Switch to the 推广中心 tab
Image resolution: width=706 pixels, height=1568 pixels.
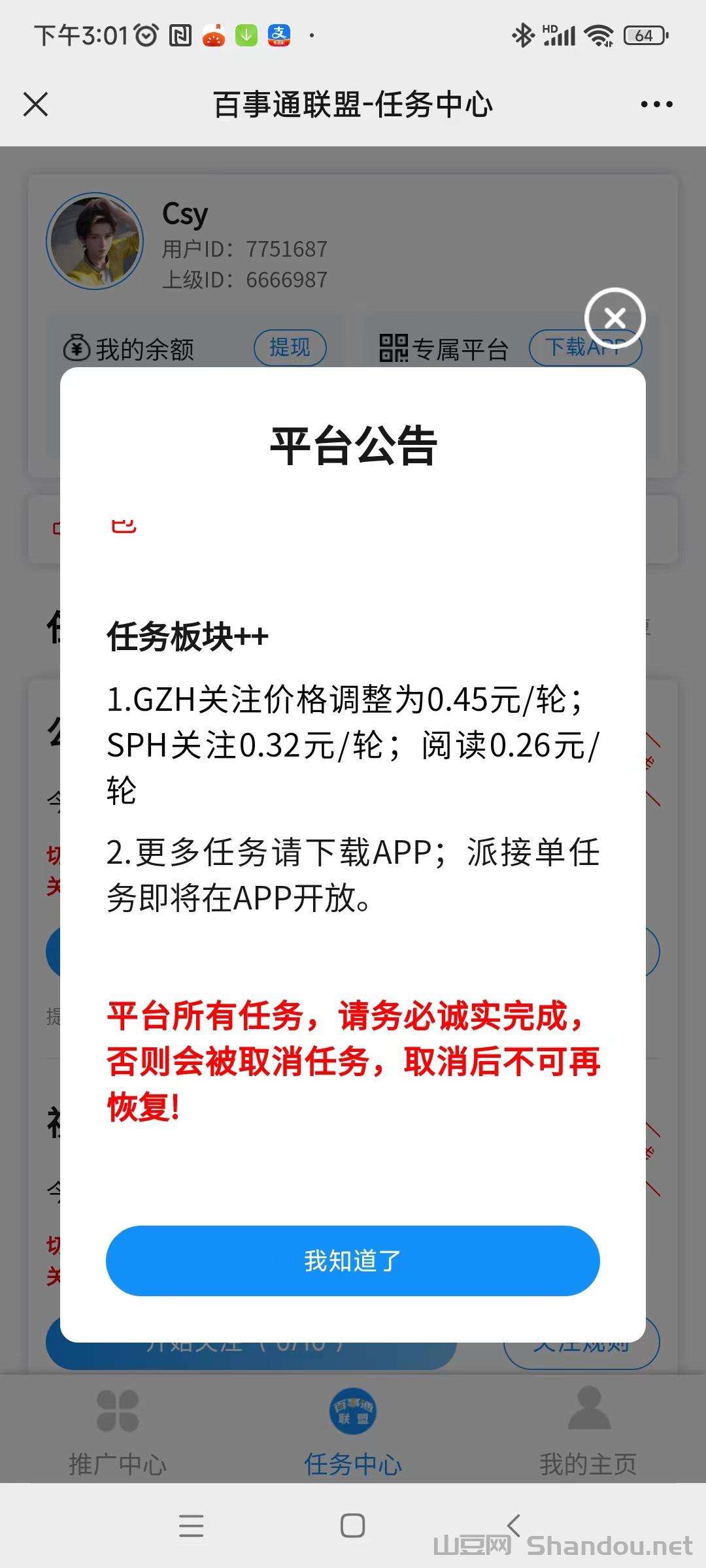coord(118,1431)
